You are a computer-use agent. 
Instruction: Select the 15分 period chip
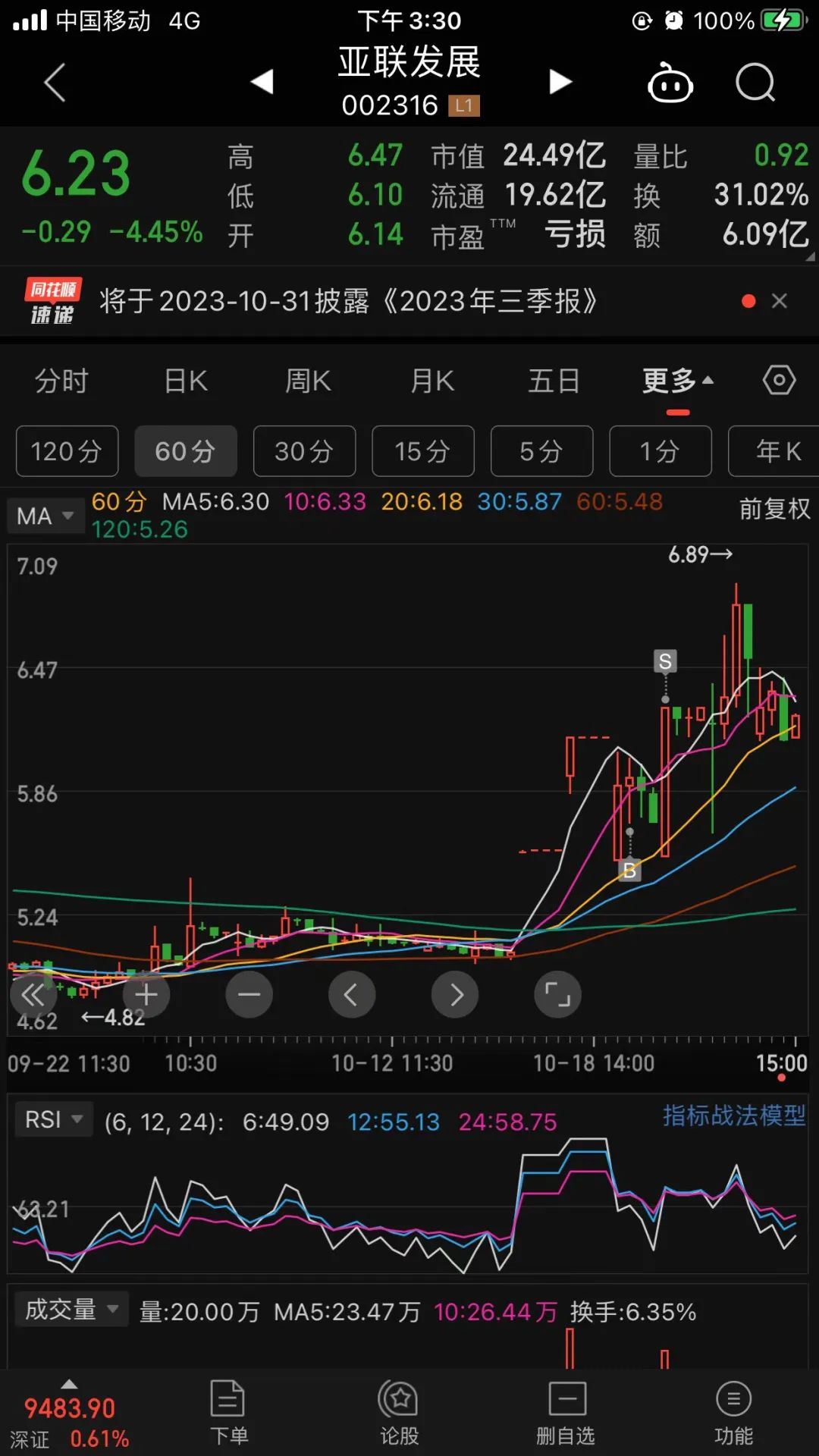[x=422, y=451]
